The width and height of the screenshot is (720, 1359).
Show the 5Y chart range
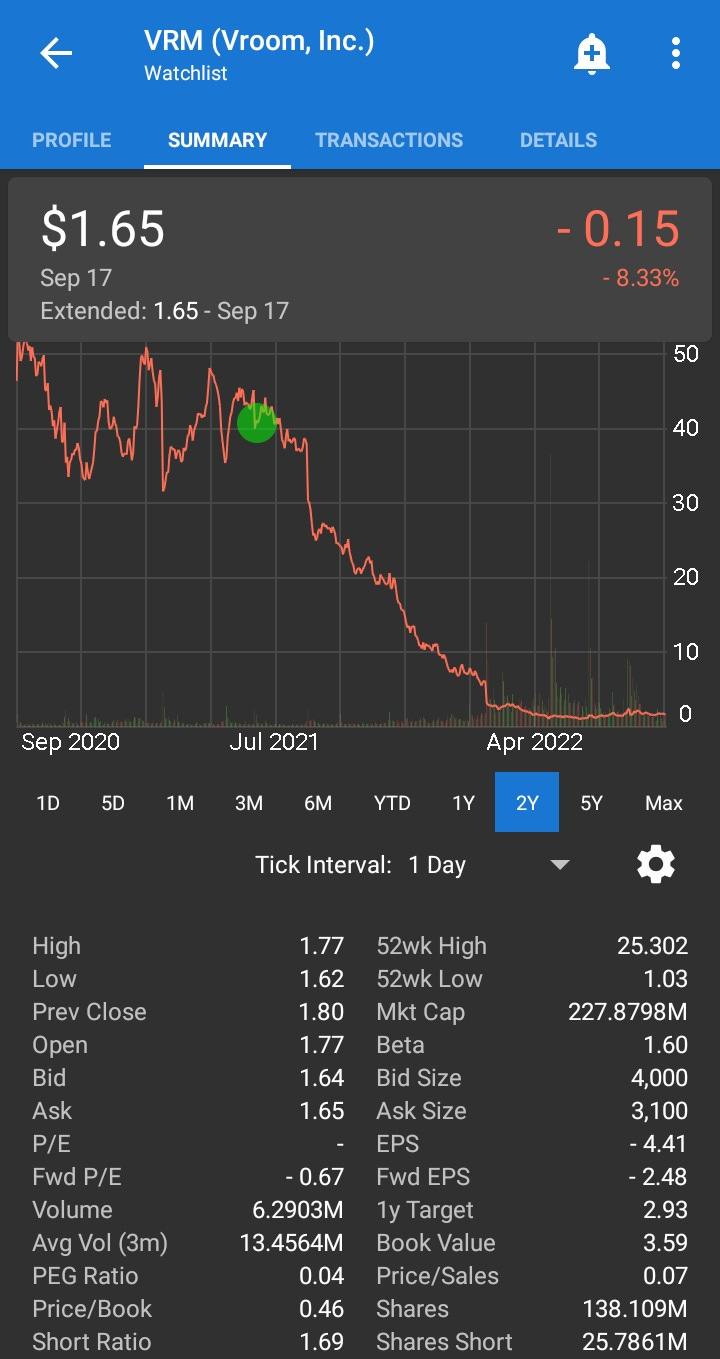pos(592,803)
